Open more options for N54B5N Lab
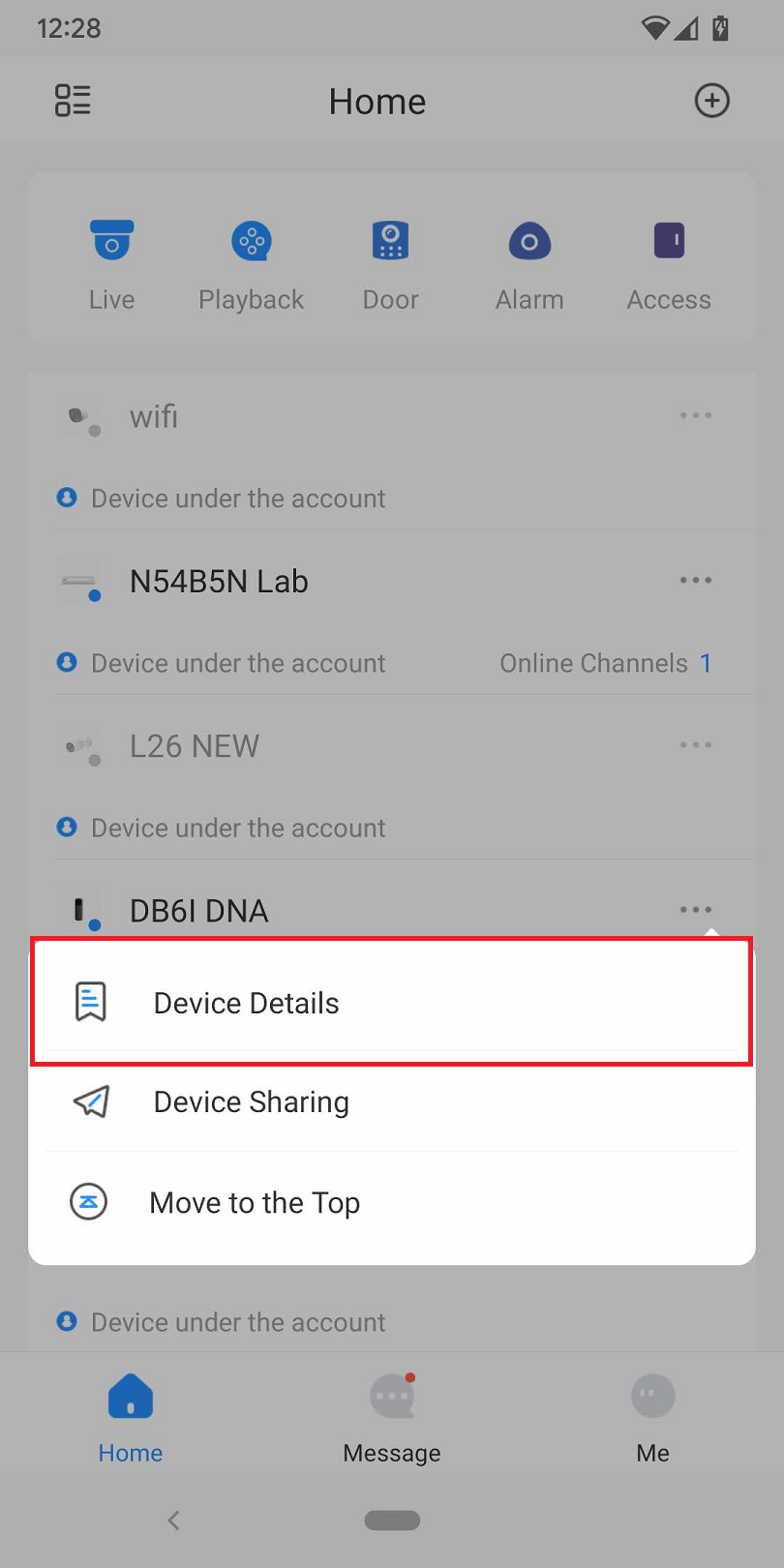 pyautogui.click(x=695, y=581)
